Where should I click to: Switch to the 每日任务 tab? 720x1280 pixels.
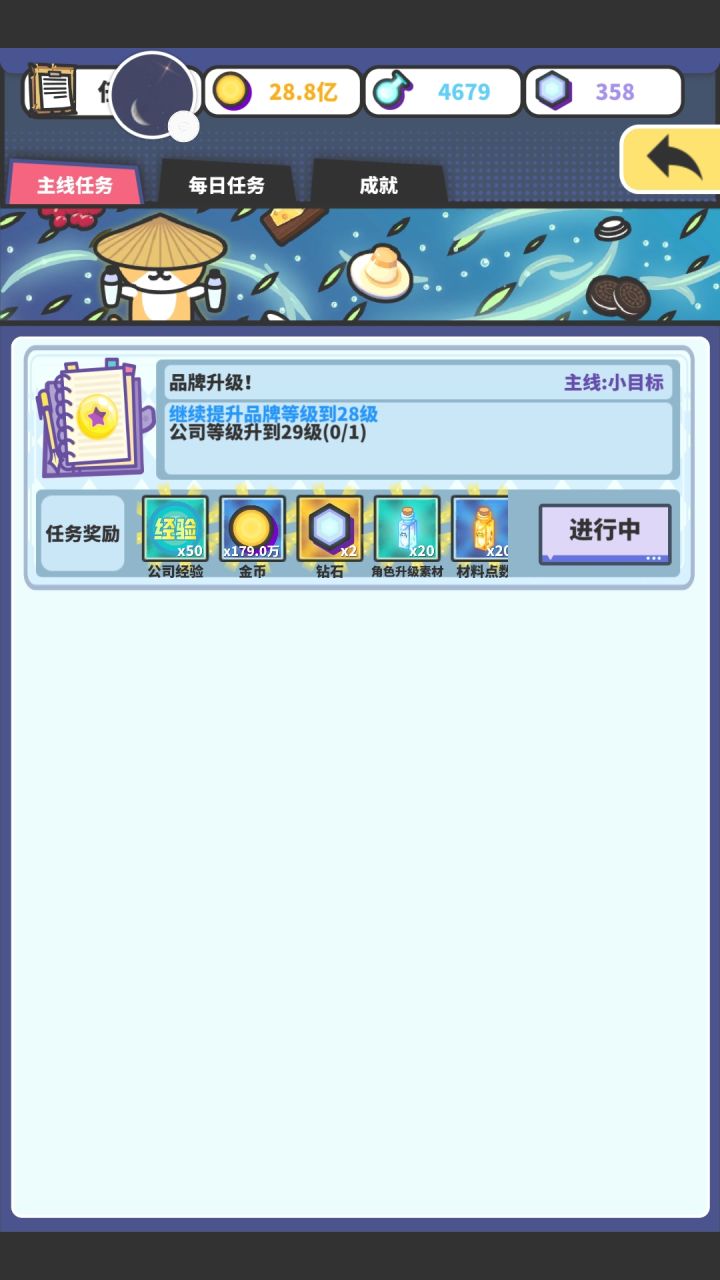(x=225, y=185)
